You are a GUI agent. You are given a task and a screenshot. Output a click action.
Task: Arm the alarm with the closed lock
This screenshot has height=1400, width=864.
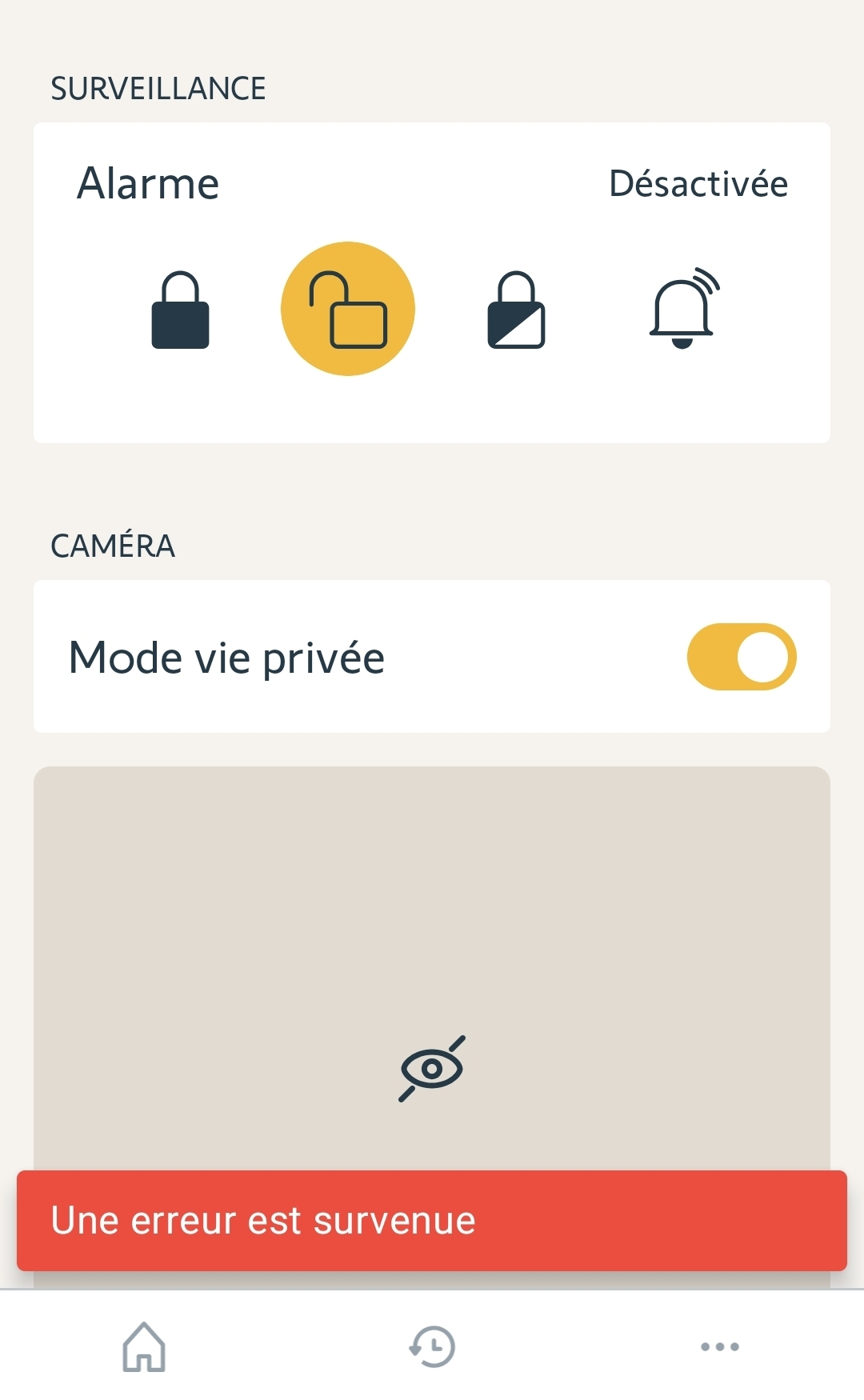coord(180,310)
